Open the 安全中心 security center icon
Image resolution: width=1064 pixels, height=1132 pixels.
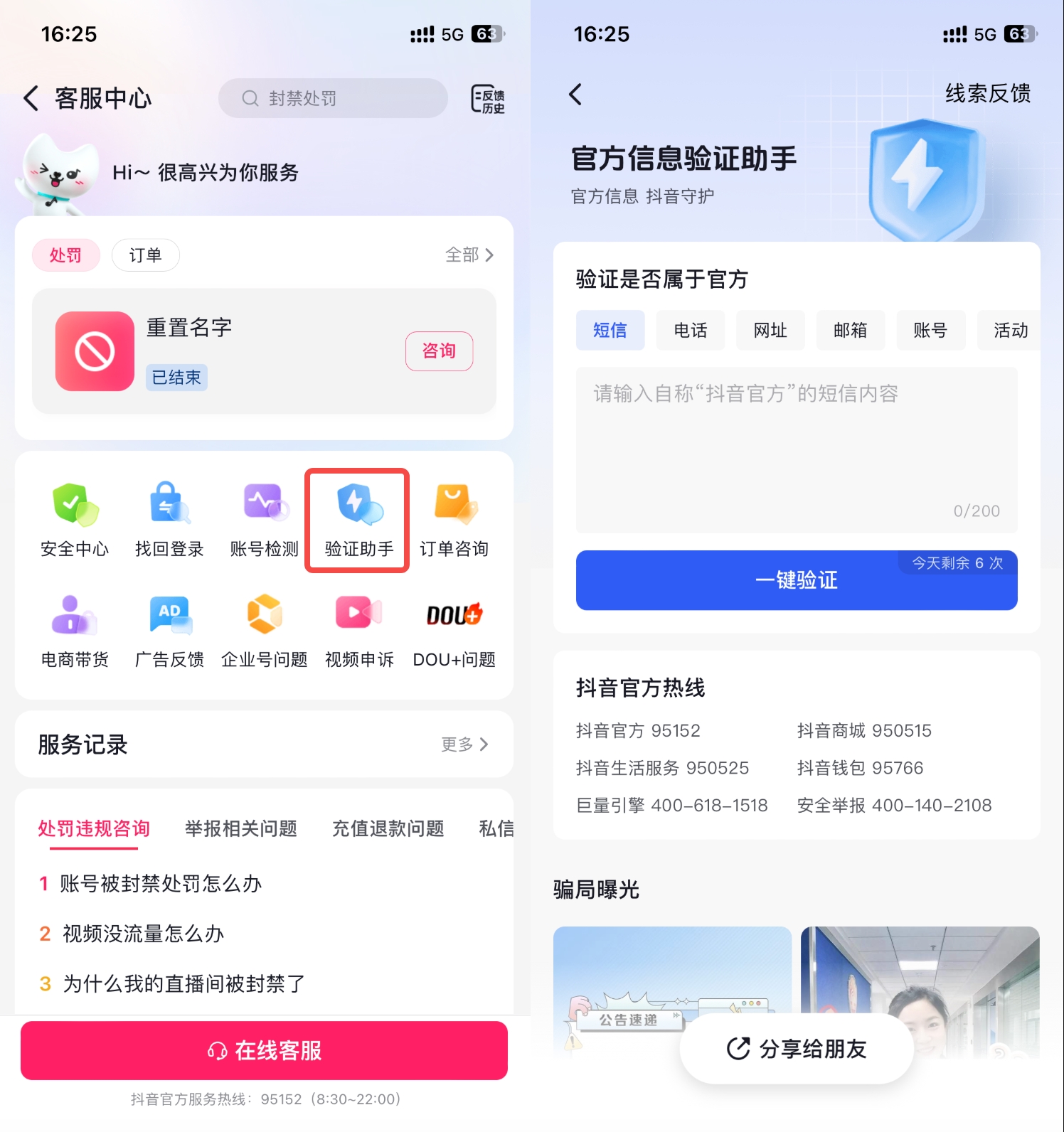[74, 518]
